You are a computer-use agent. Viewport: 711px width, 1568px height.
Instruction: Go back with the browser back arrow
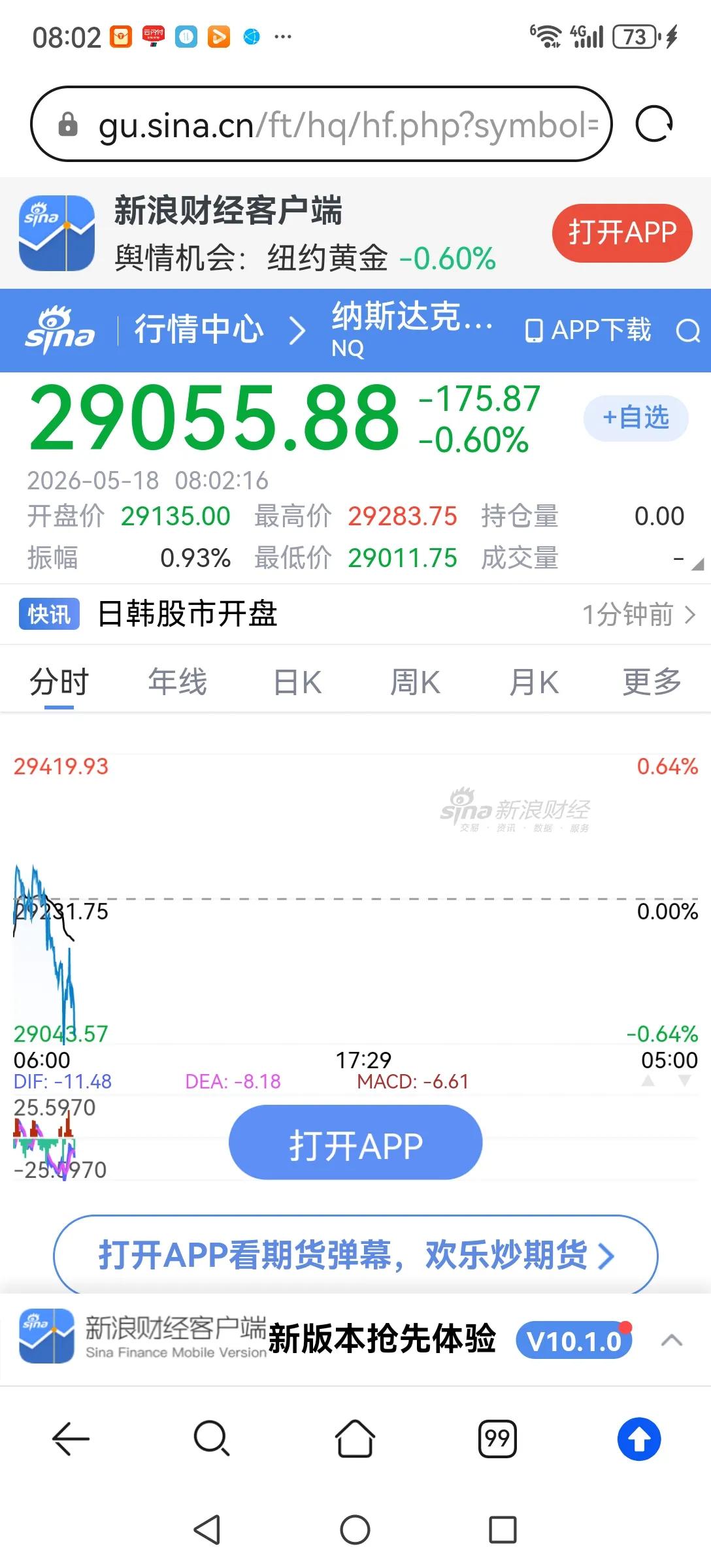(71, 1439)
